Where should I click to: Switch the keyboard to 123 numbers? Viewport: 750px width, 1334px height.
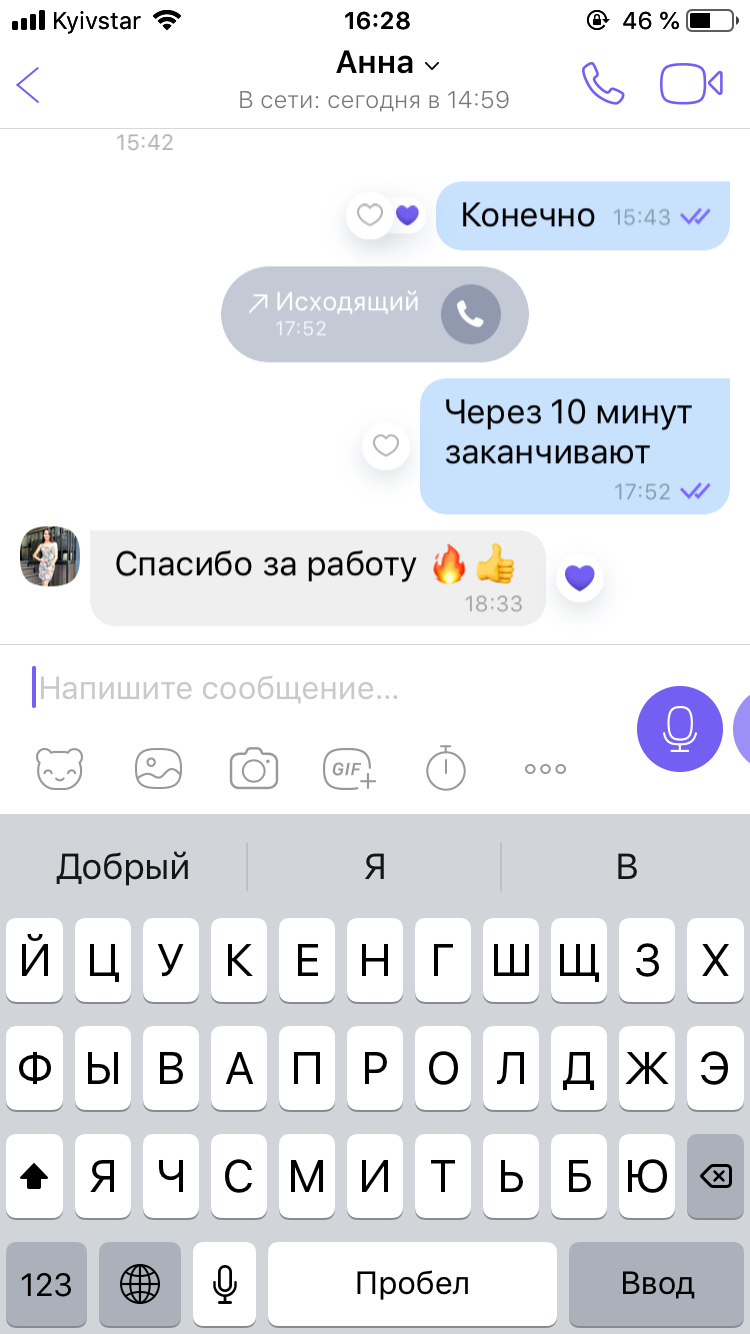click(x=46, y=1284)
